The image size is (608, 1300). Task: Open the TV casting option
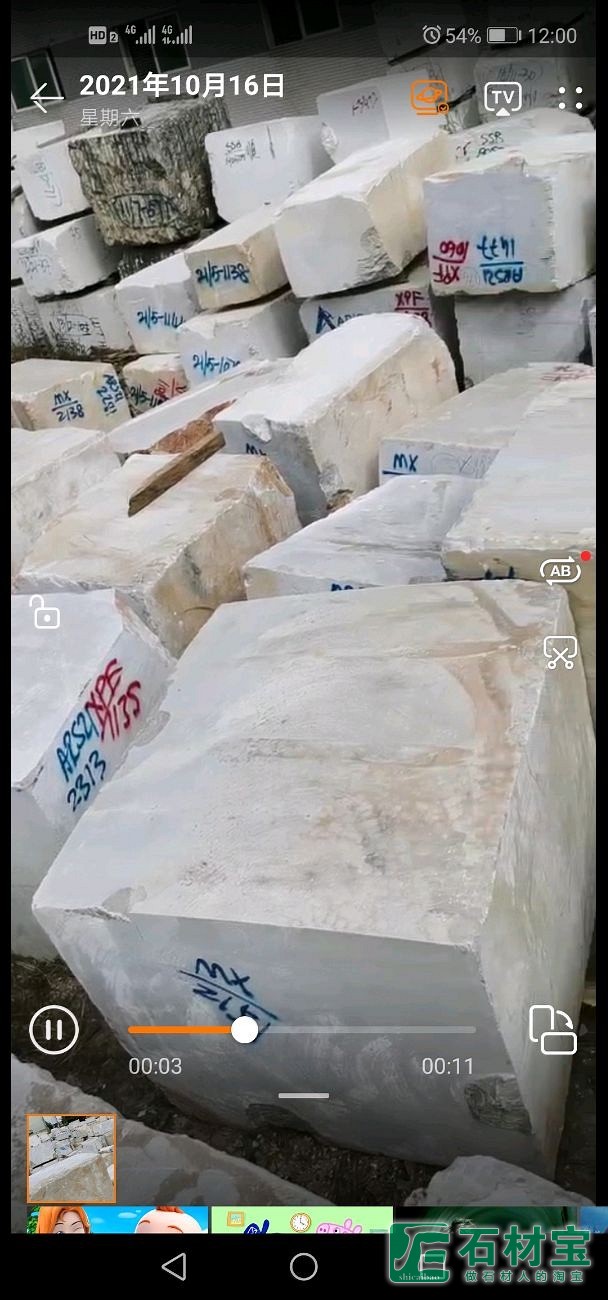[502, 98]
